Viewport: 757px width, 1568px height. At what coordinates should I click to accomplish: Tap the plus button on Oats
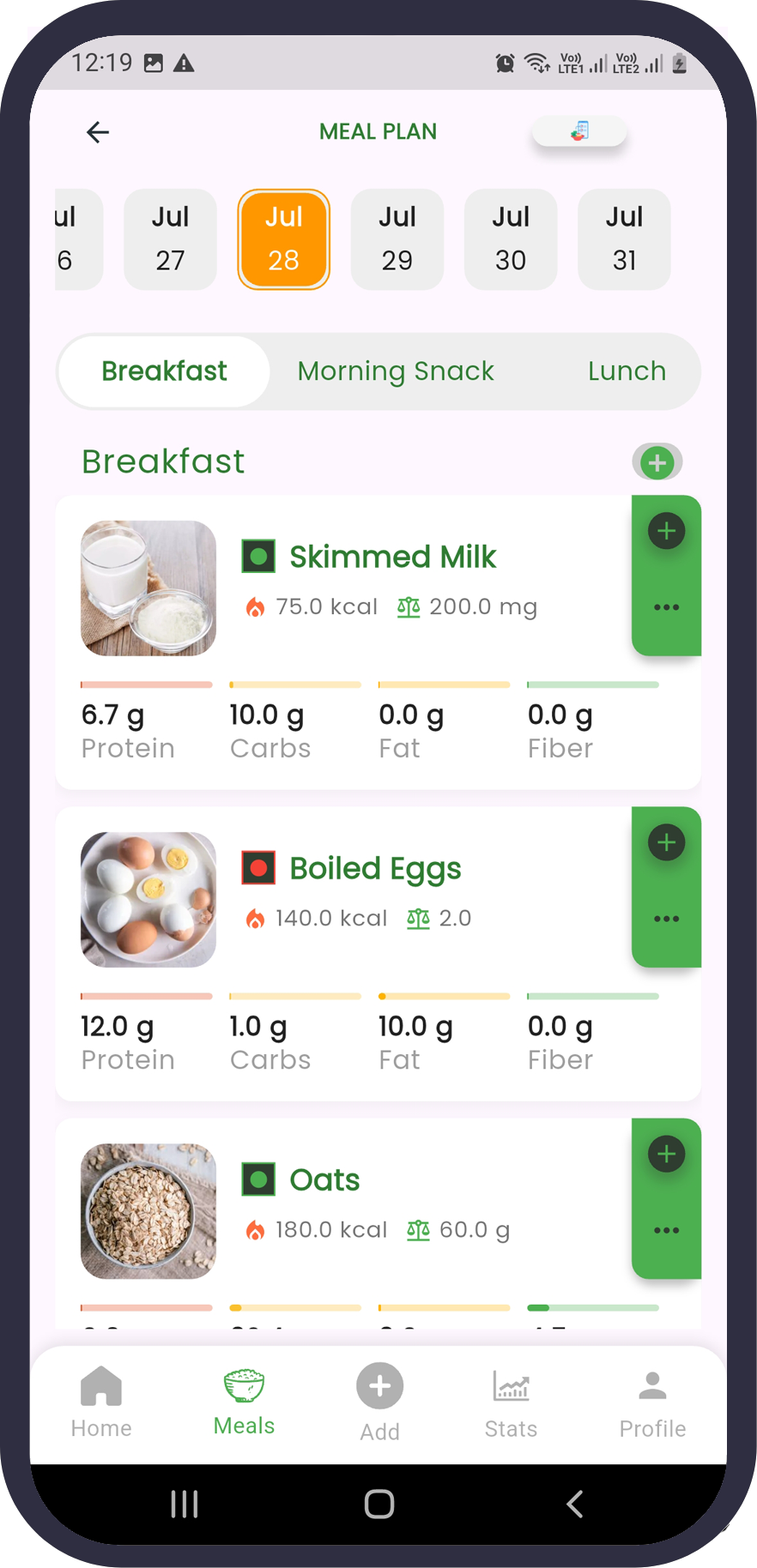(x=666, y=1155)
